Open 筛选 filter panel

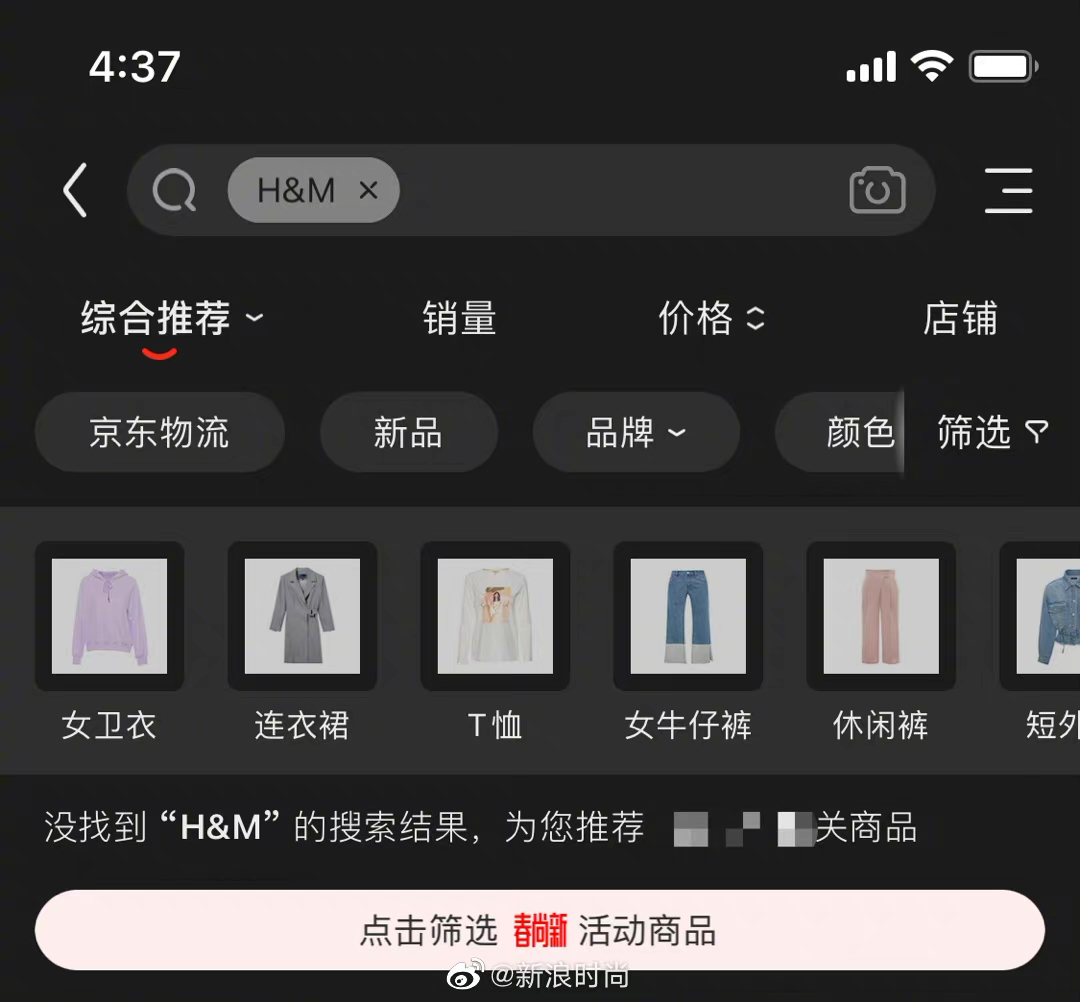pyautogui.click(x=991, y=433)
